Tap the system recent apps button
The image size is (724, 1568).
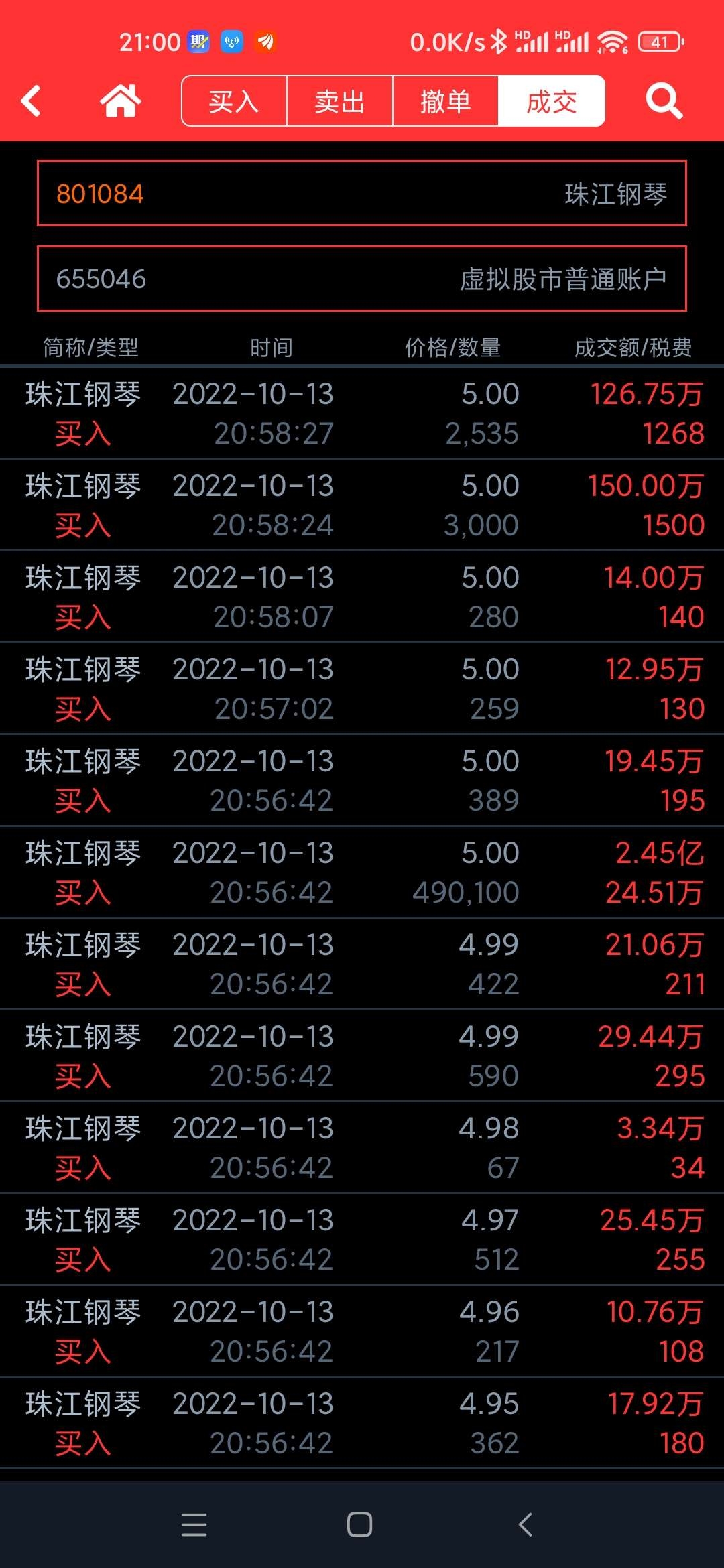pos(194,1524)
